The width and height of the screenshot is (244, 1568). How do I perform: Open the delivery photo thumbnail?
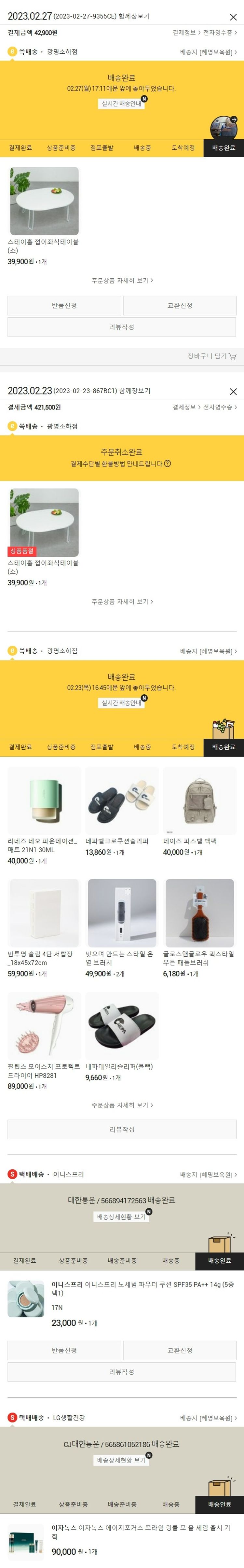[223, 128]
